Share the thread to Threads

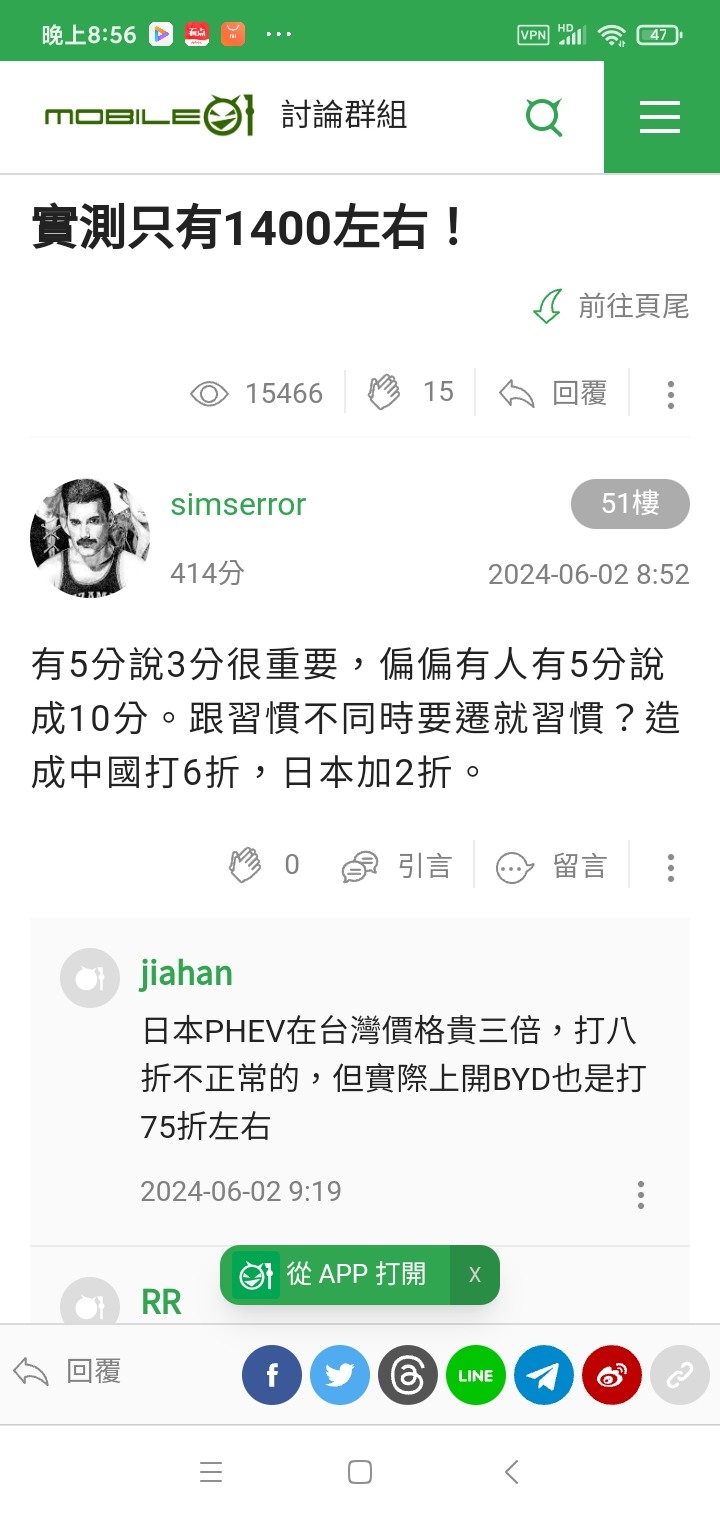[407, 1375]
